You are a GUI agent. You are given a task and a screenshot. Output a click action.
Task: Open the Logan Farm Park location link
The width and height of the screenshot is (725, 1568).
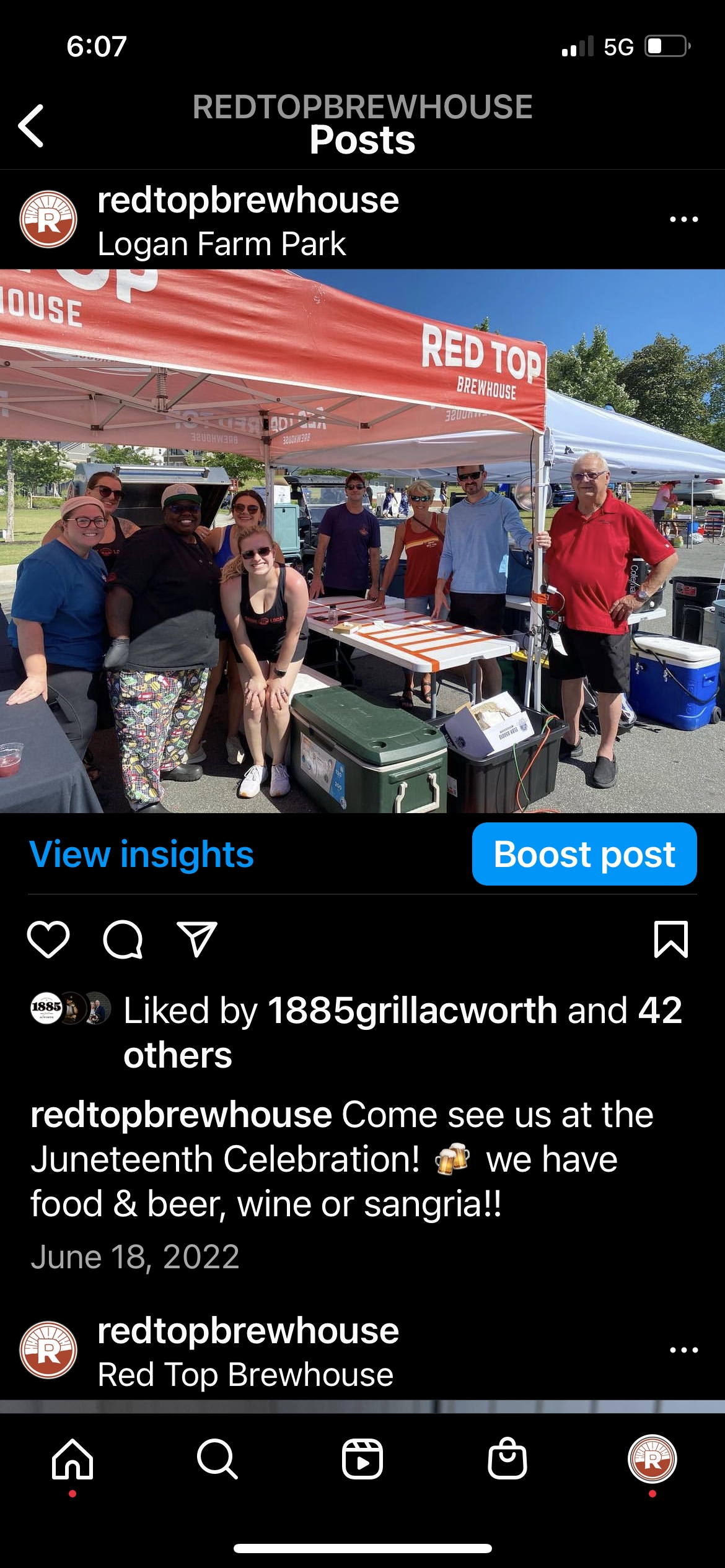(221, 243)
